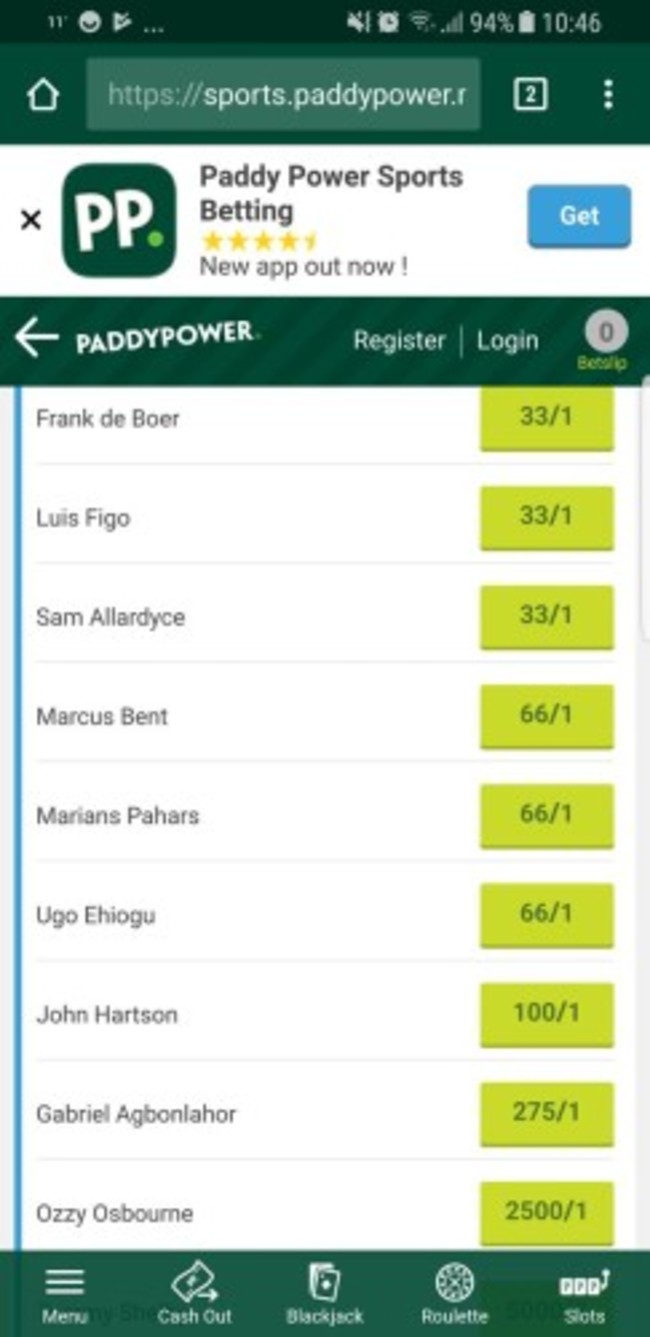Select 2500/1 odds for Ozzy Osbourne

tap(546, 1212)
